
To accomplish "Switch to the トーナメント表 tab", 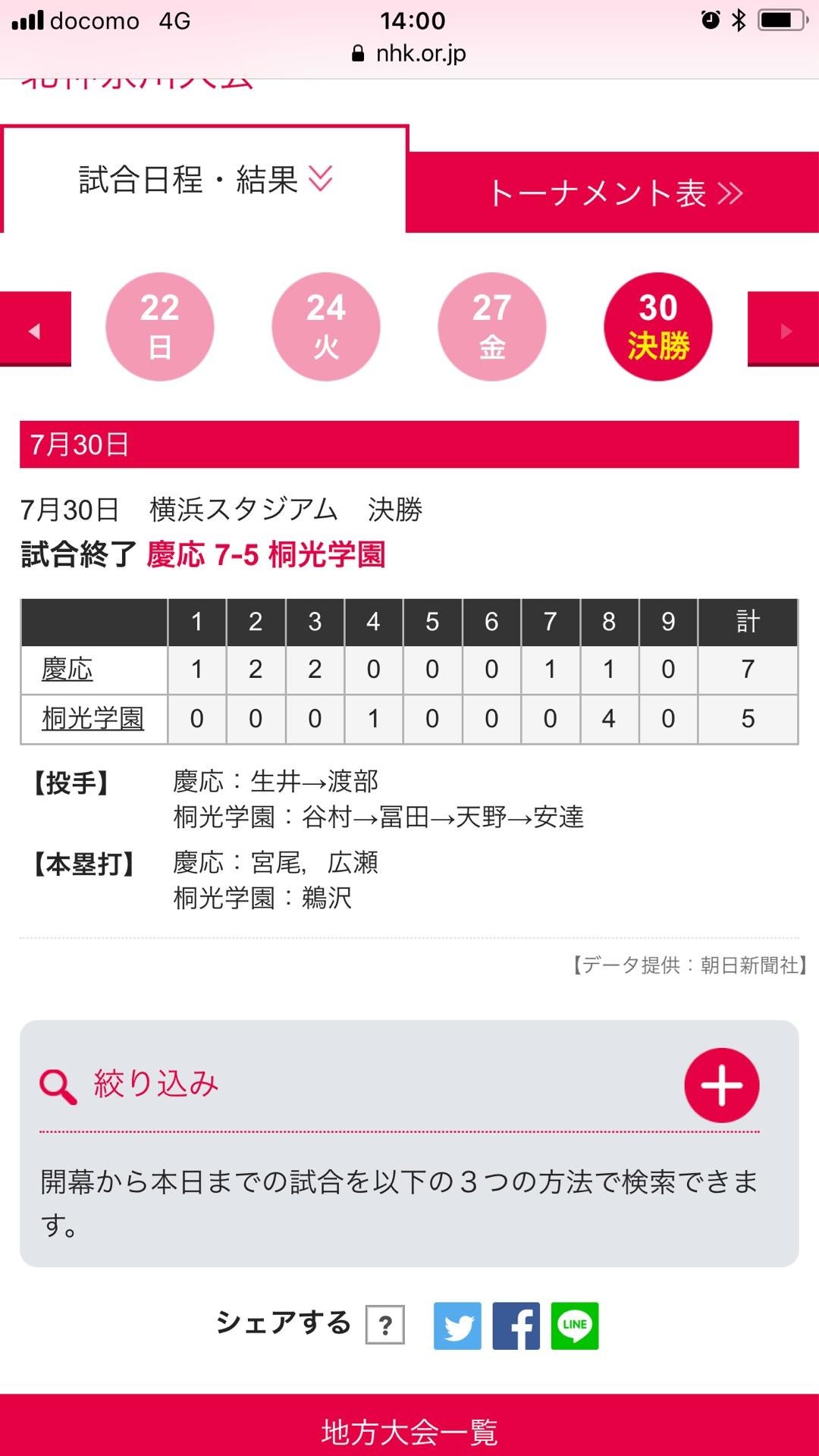I will pyautogui.click(x=614, y=193).
